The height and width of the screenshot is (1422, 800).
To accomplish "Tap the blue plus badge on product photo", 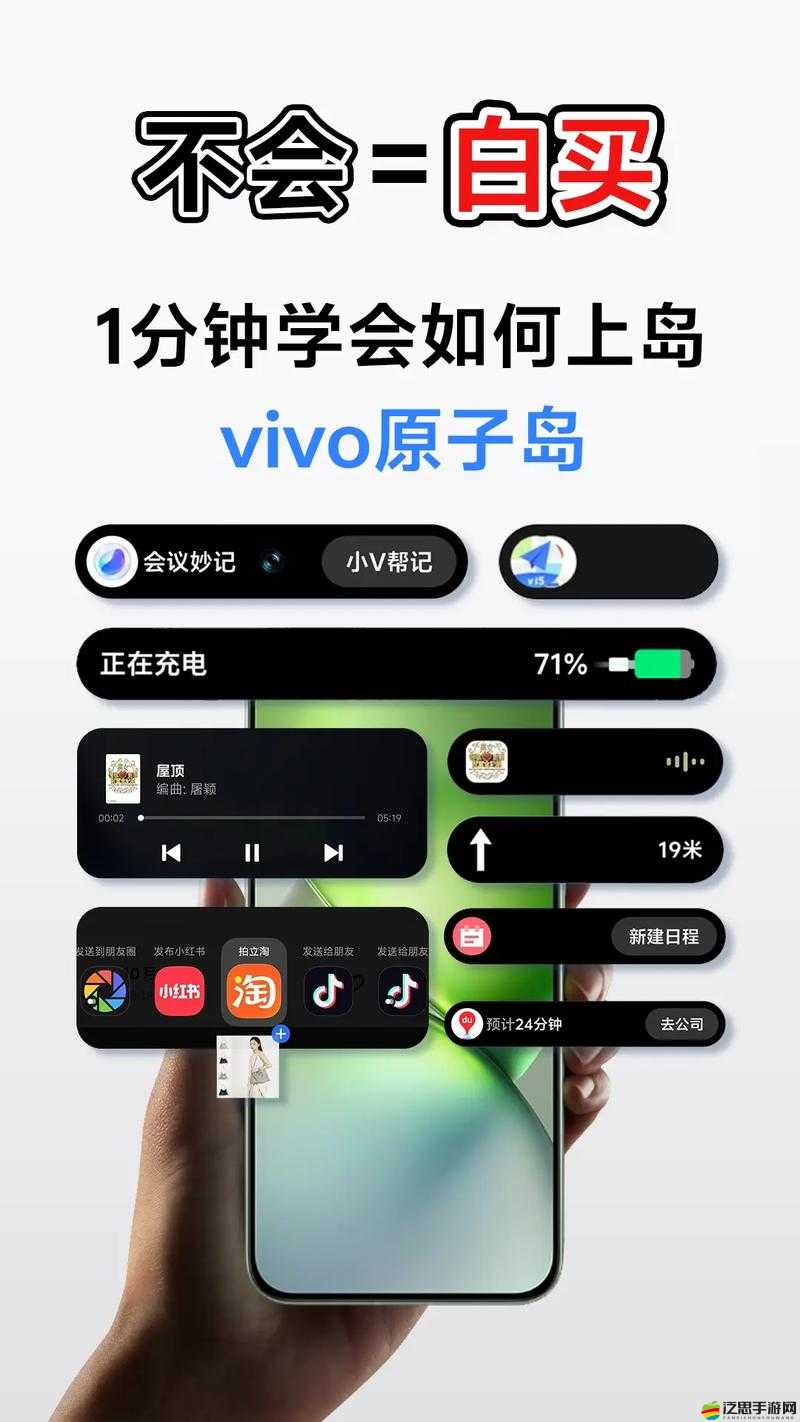I will (283, 1034).
